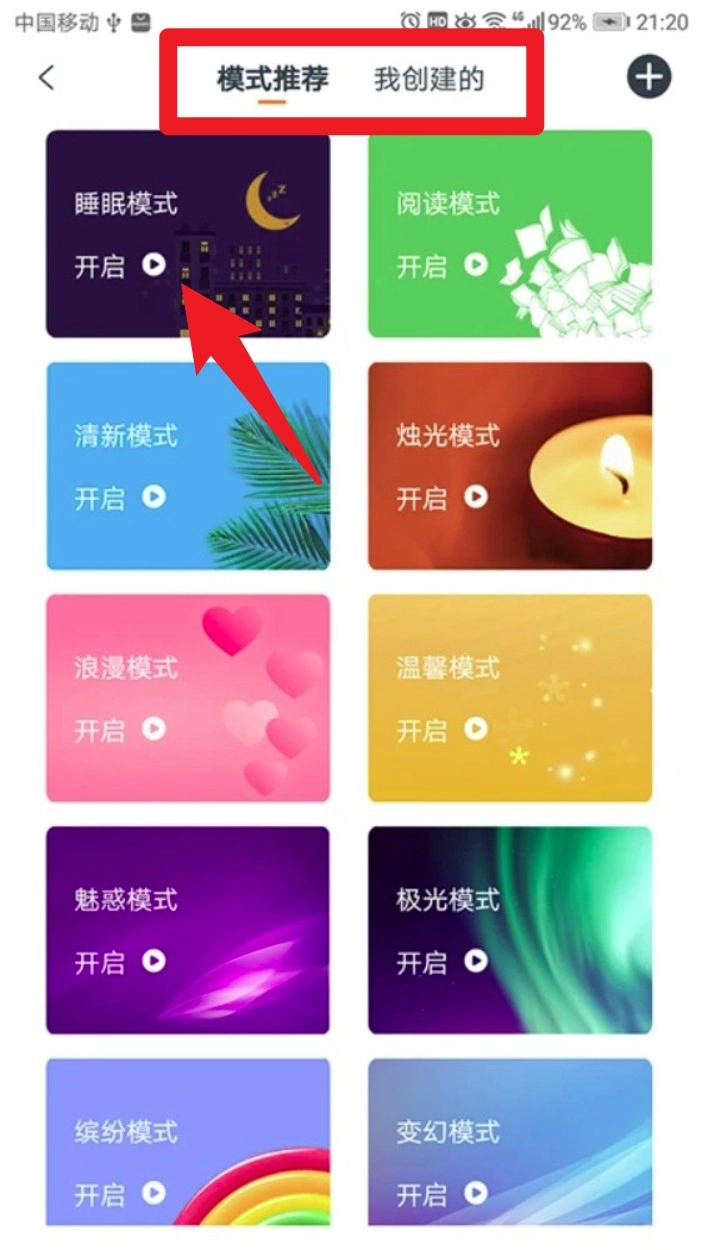Open the 烛光模式 card
This screenshot has width=702, height=1250.
(x=509, y=465)
